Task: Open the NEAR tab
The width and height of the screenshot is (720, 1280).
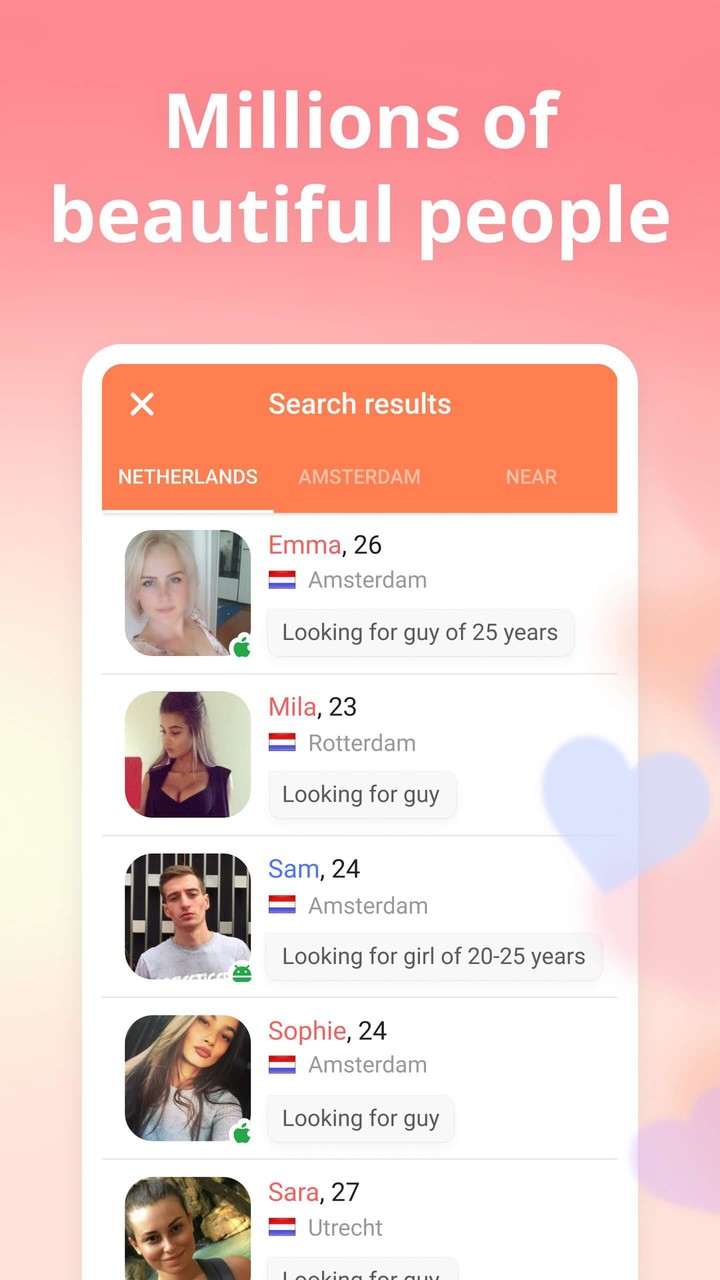Action: click(531, 477)
